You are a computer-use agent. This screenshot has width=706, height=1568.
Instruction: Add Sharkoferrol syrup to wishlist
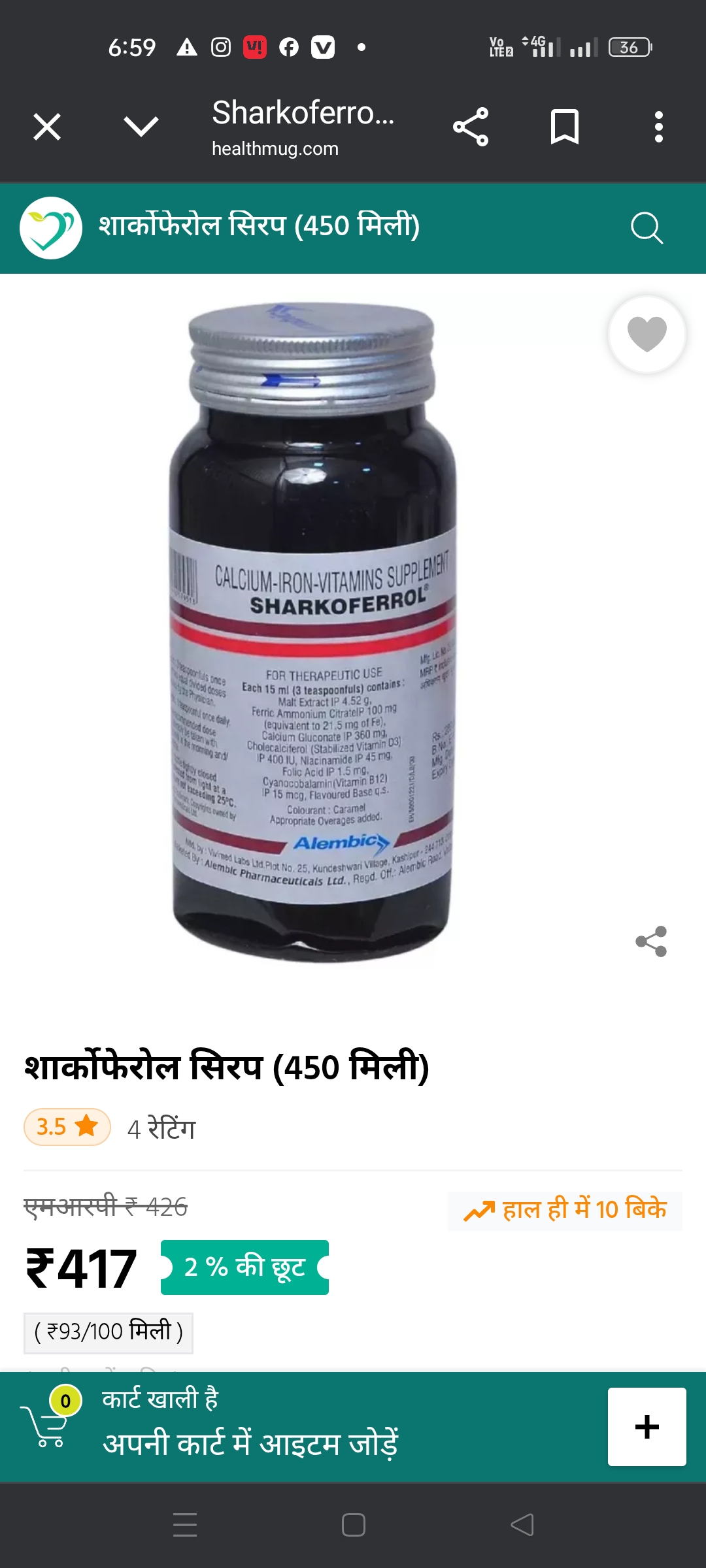coord(647,334)
